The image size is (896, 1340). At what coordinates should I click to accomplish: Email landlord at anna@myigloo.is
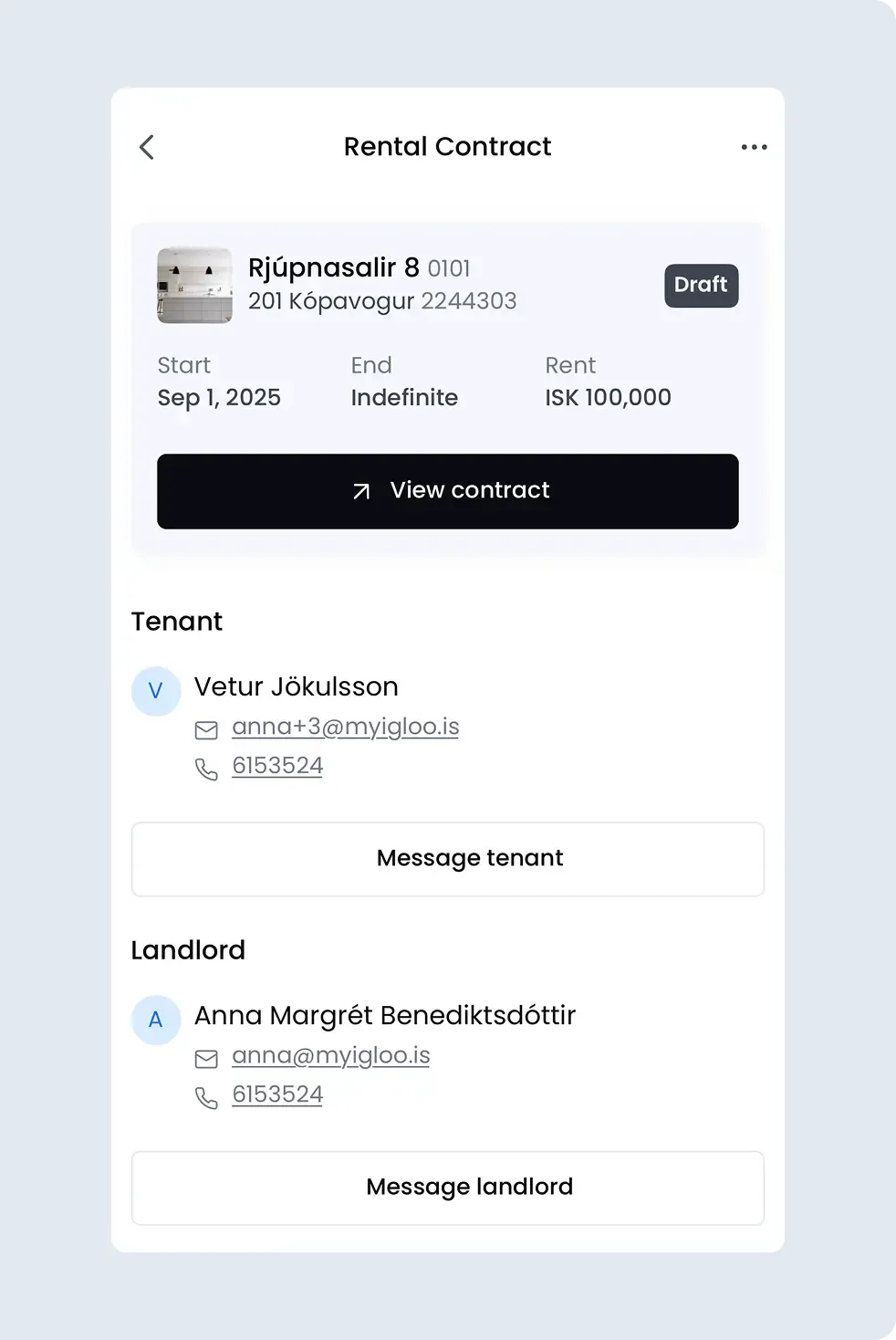[330, 1055]
